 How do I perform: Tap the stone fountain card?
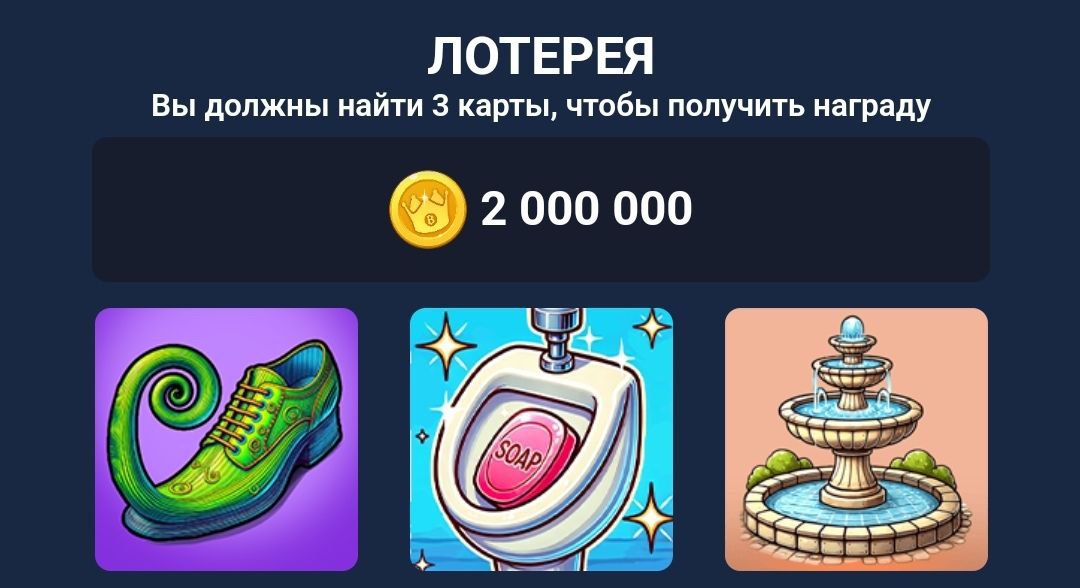tap(856, 439)
